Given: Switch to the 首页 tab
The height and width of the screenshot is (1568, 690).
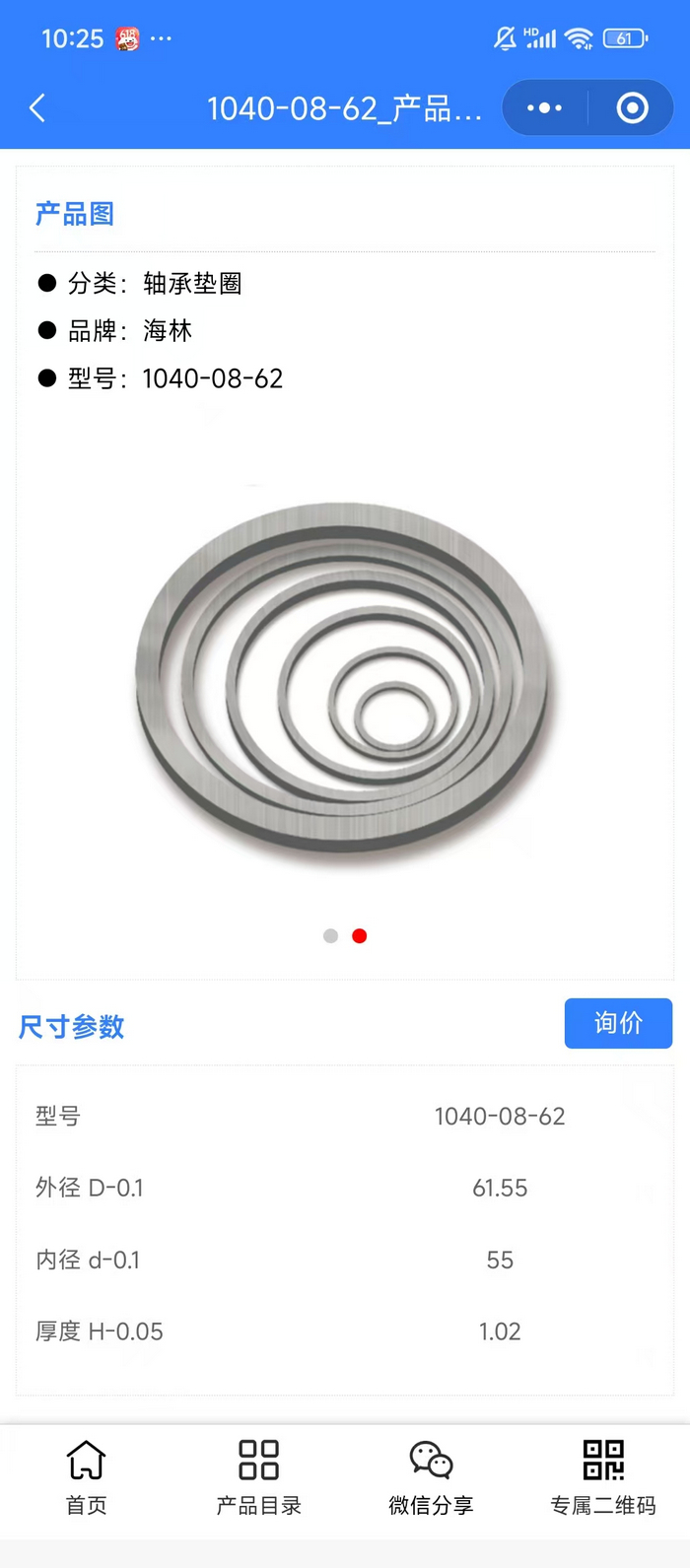Looking at the screenshot, I should (86, 1476).
